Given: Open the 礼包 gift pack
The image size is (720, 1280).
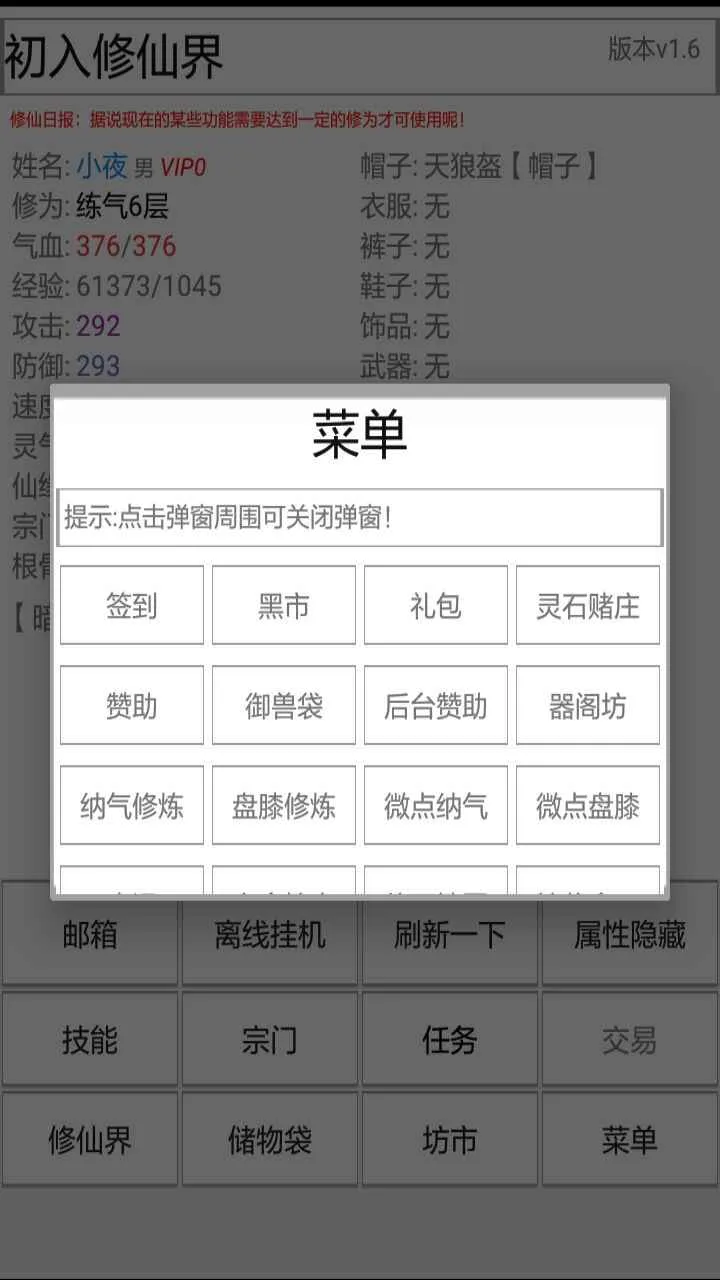Looking at the screenshot, I should (435, 605).
